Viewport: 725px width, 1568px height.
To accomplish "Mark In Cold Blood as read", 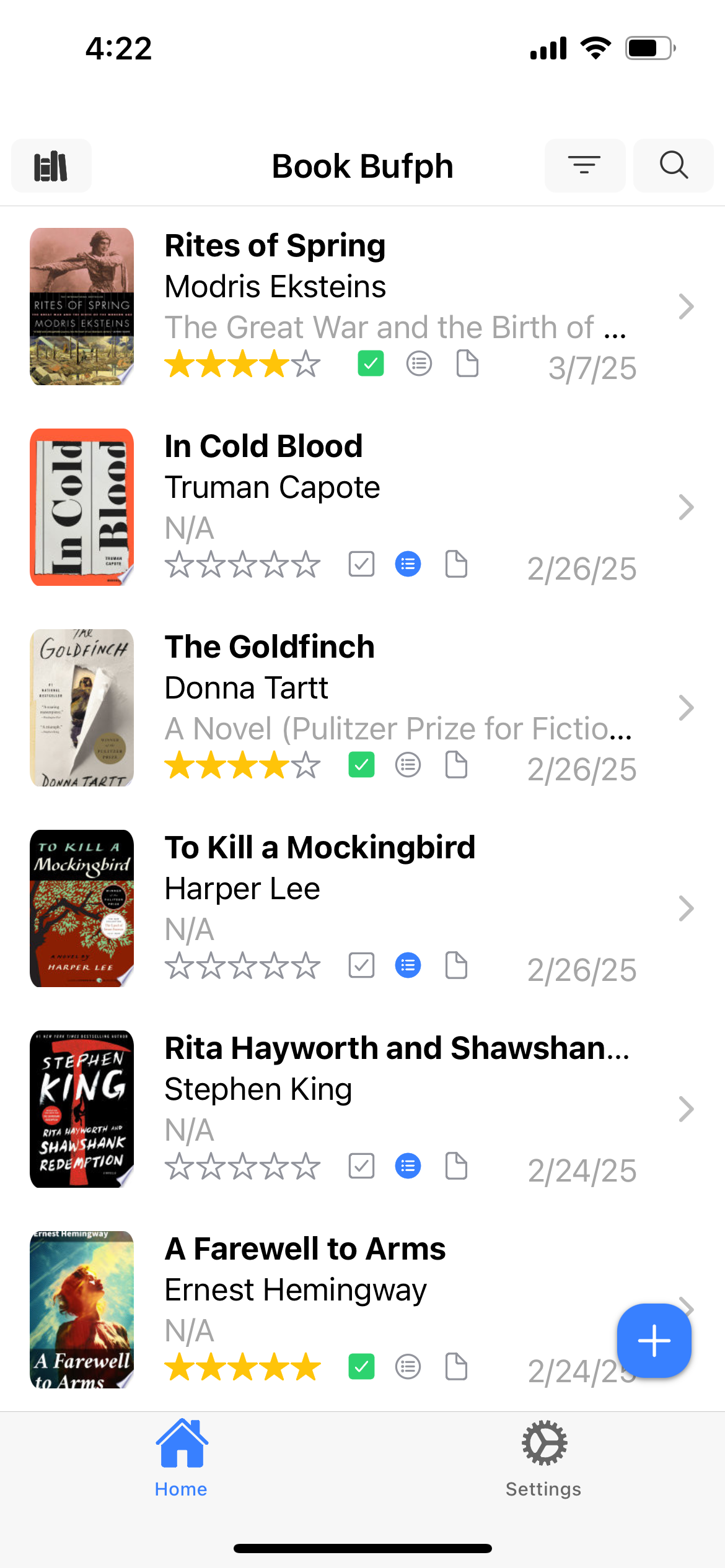I will point(361,564).
